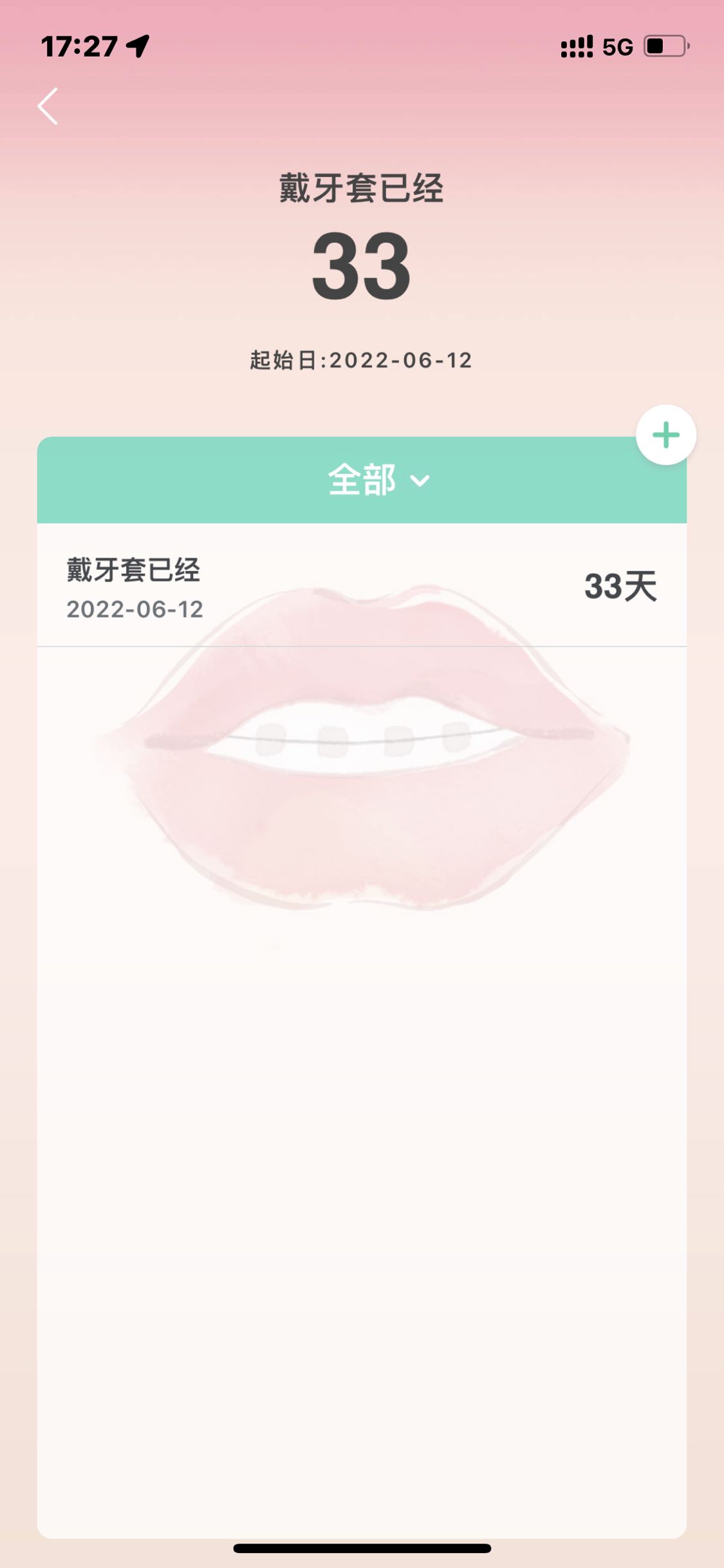Image resolution: width=724 pixels, height=1568 pixels.
Task: Open the 戴牙套已经 33天 entry
Action: [361, 586]
